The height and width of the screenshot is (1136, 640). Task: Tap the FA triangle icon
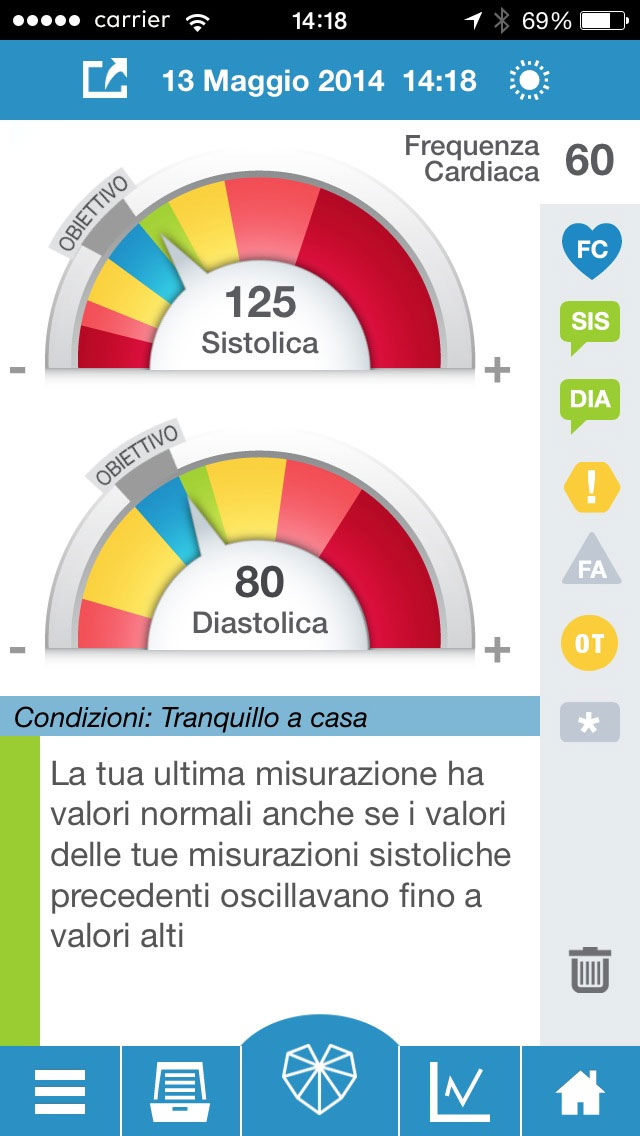point(591,559)
